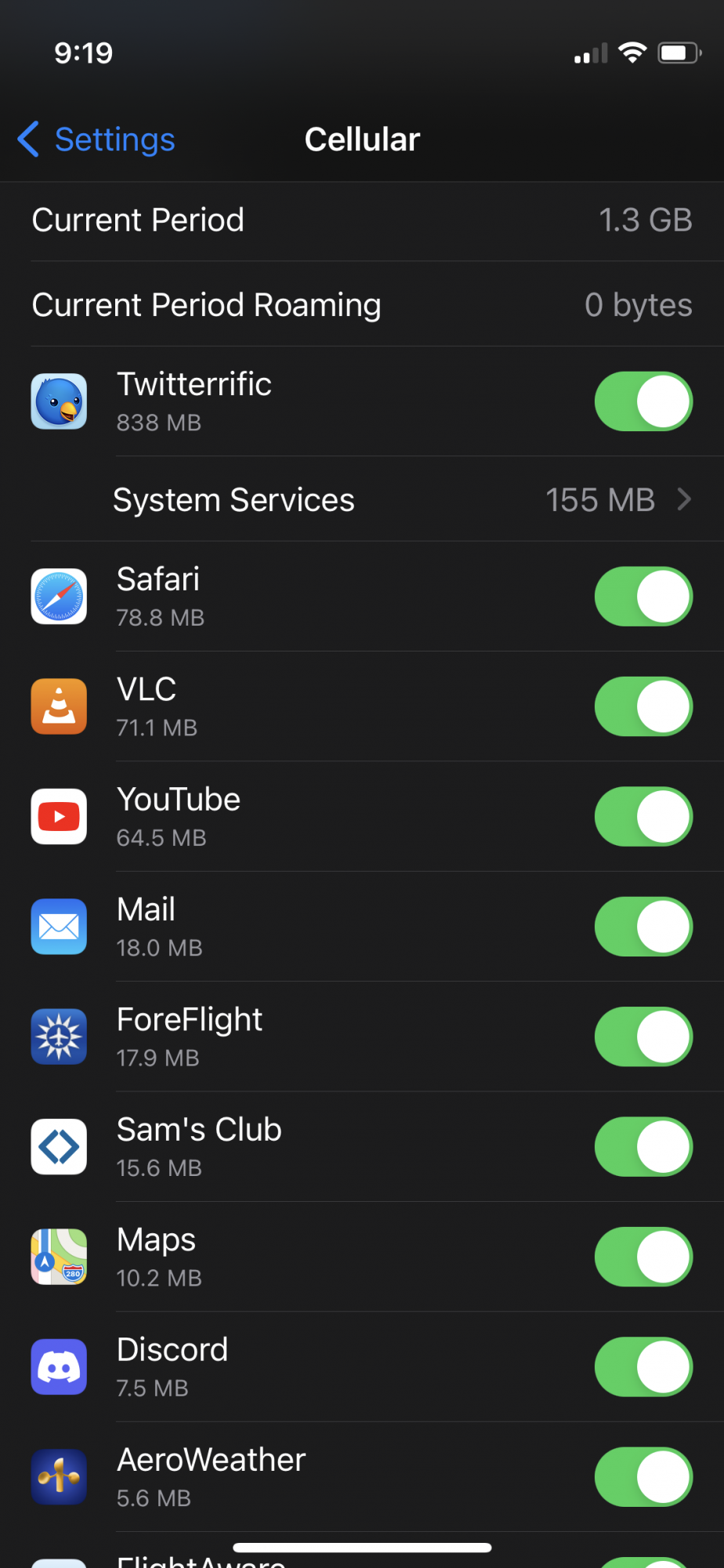
Task: Go back to Settings
Action: click(x=97, y=140)
